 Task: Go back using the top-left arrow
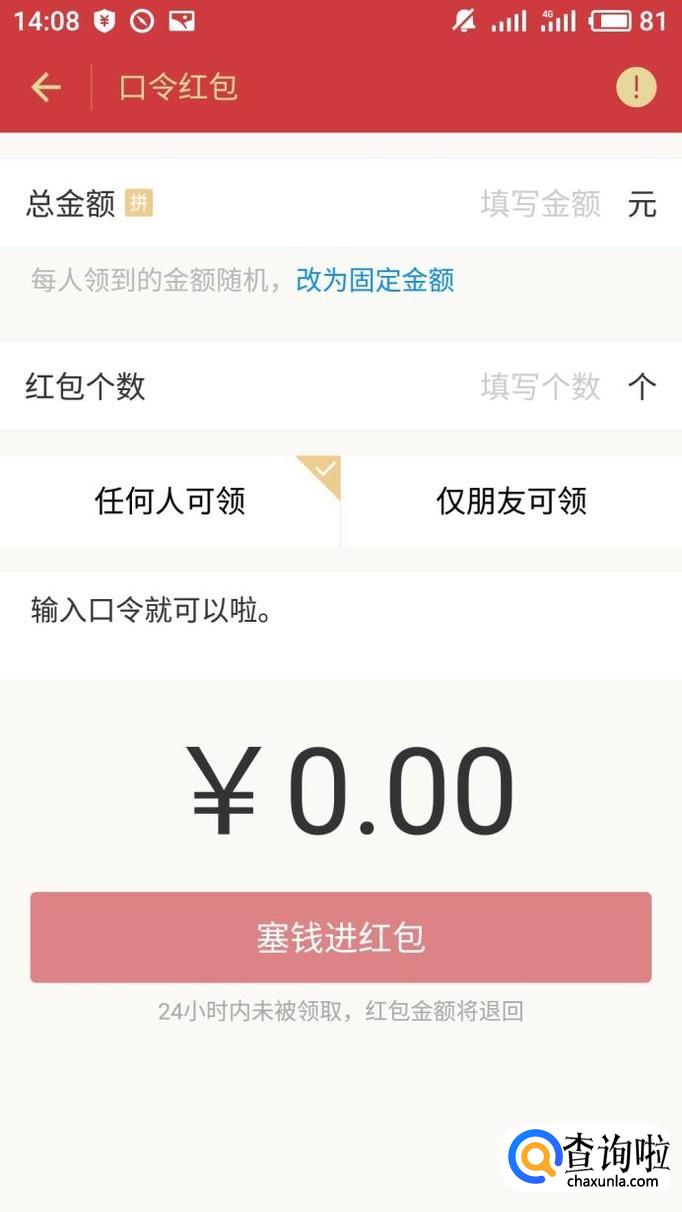click(46, 88)
